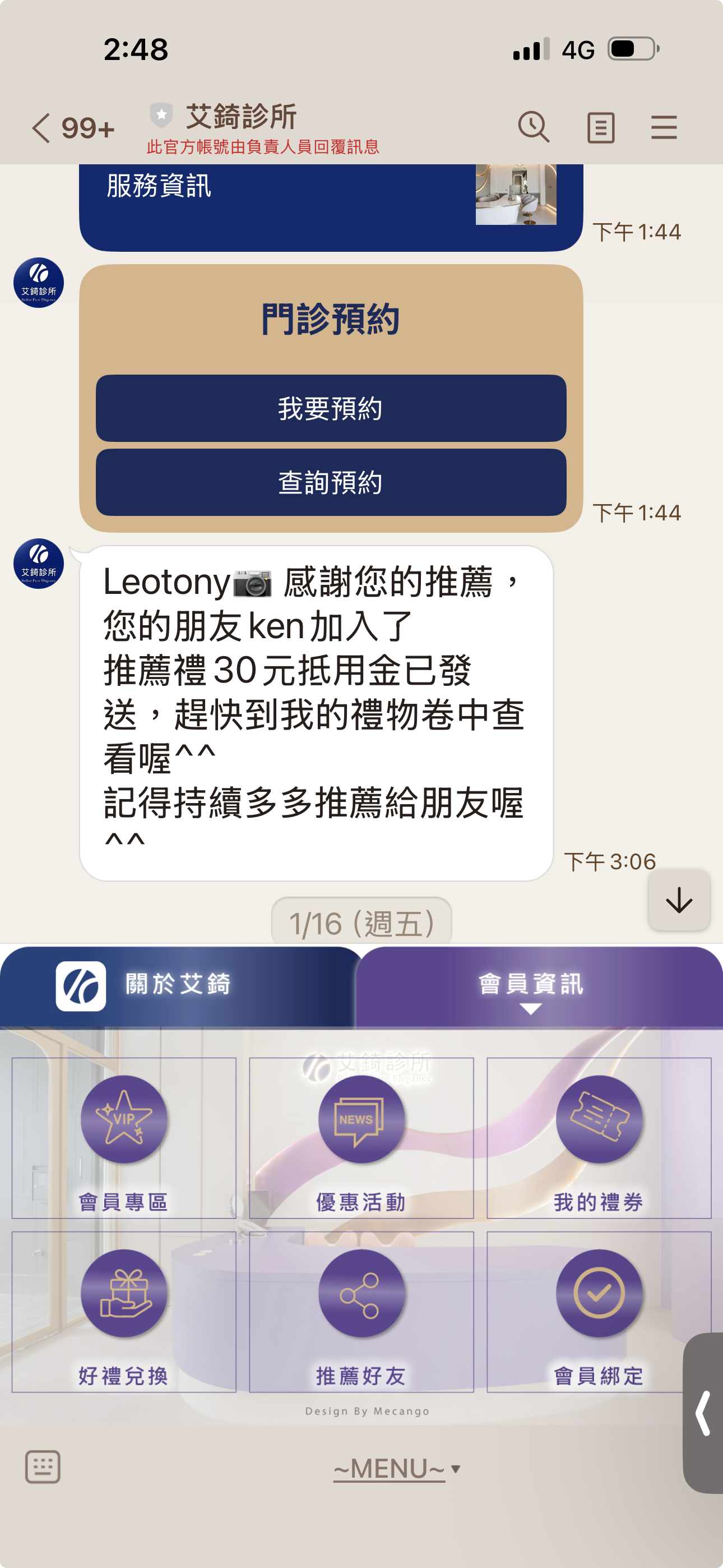
Task: Tap the 查詢預約 button
Action: (331, 483)
